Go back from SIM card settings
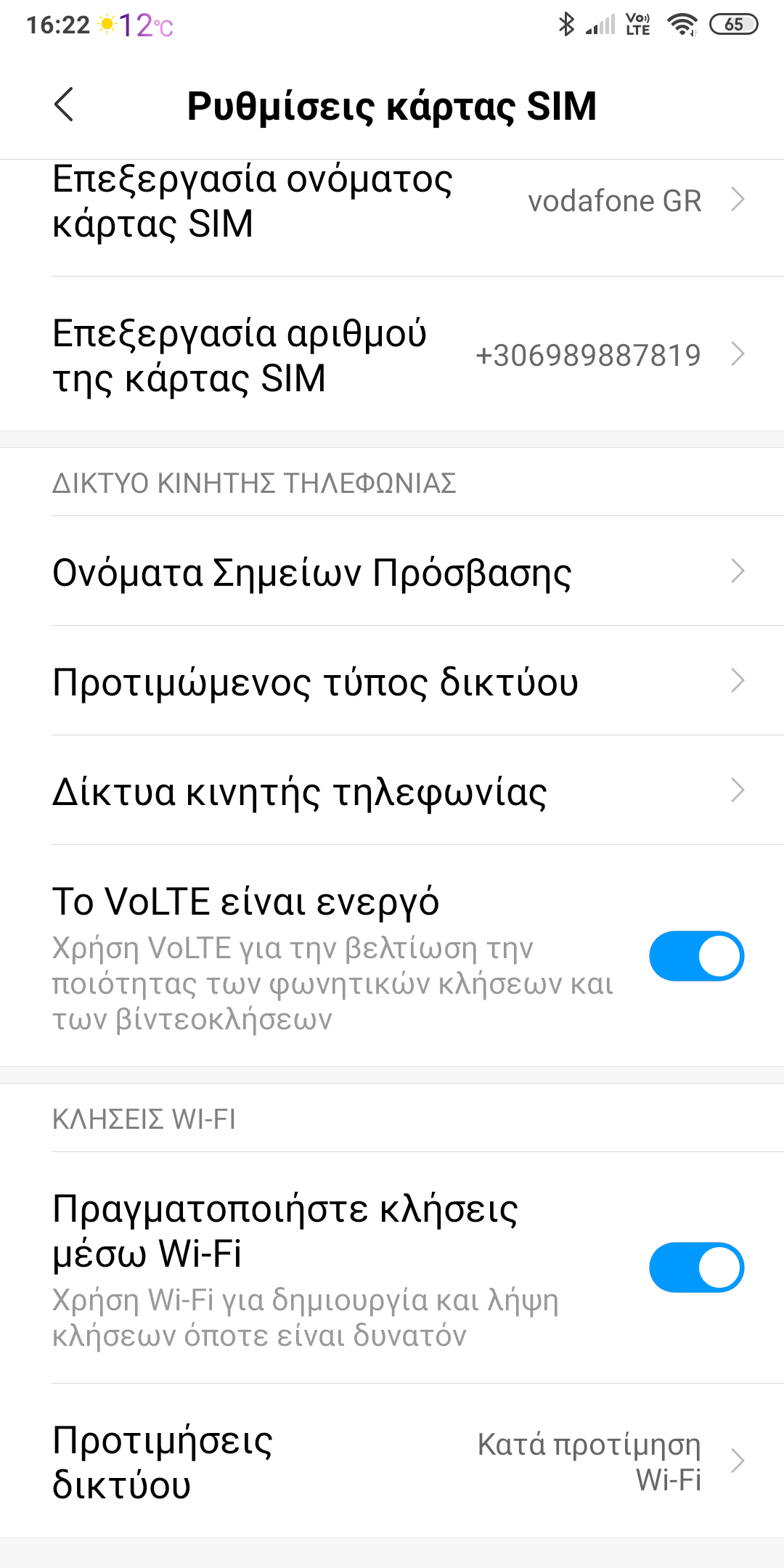This screenshot has width=784, height=1568. pos(64,105)
